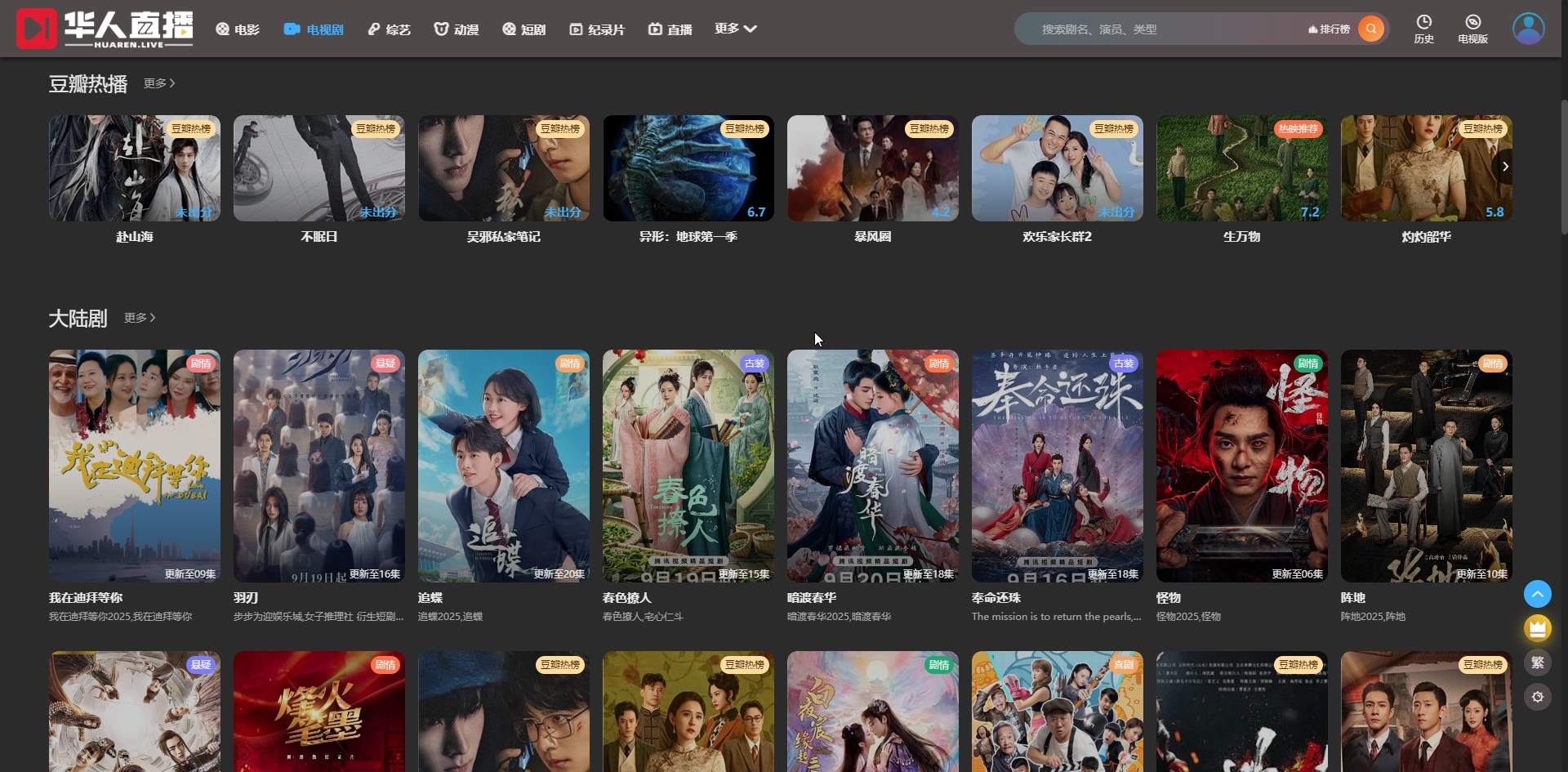Screen dimensions: 1568x772
Task: Open the 电视版 page
Action: [x=1472, y=29]
